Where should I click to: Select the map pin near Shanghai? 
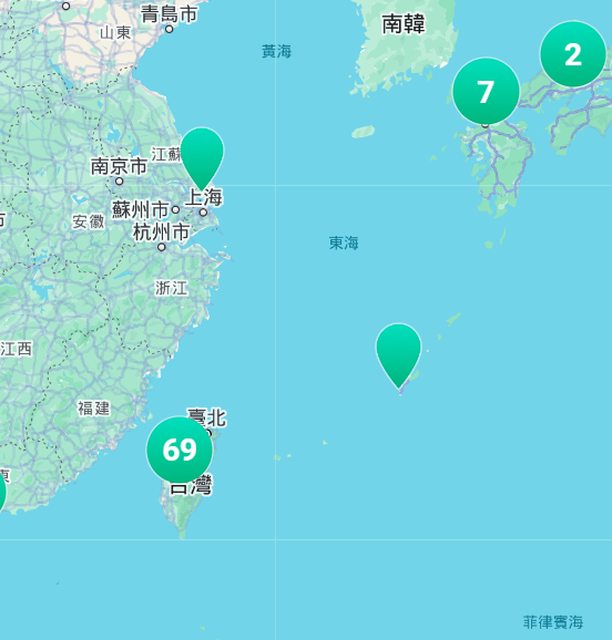coord(202,154)
